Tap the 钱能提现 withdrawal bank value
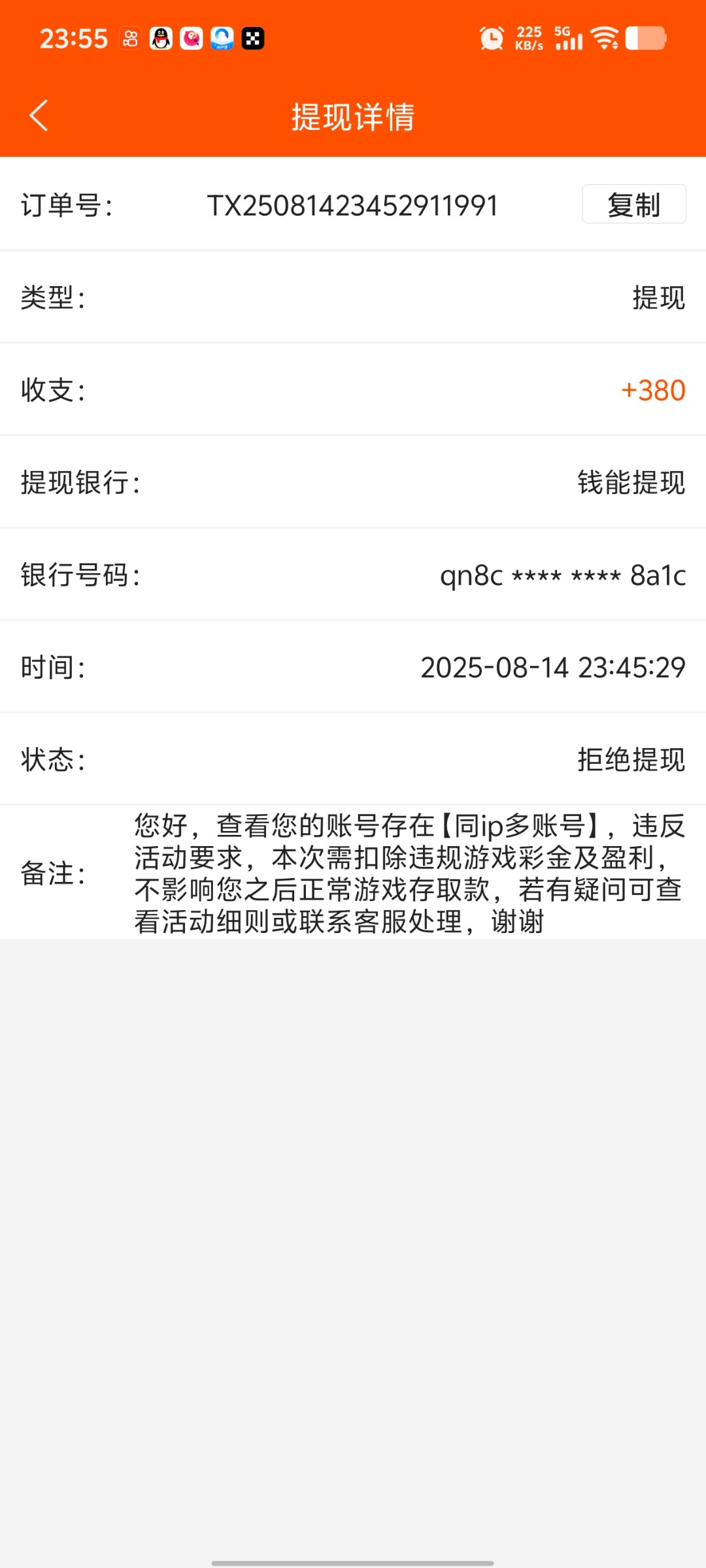706x1568 pixels. tap(629, 483)
